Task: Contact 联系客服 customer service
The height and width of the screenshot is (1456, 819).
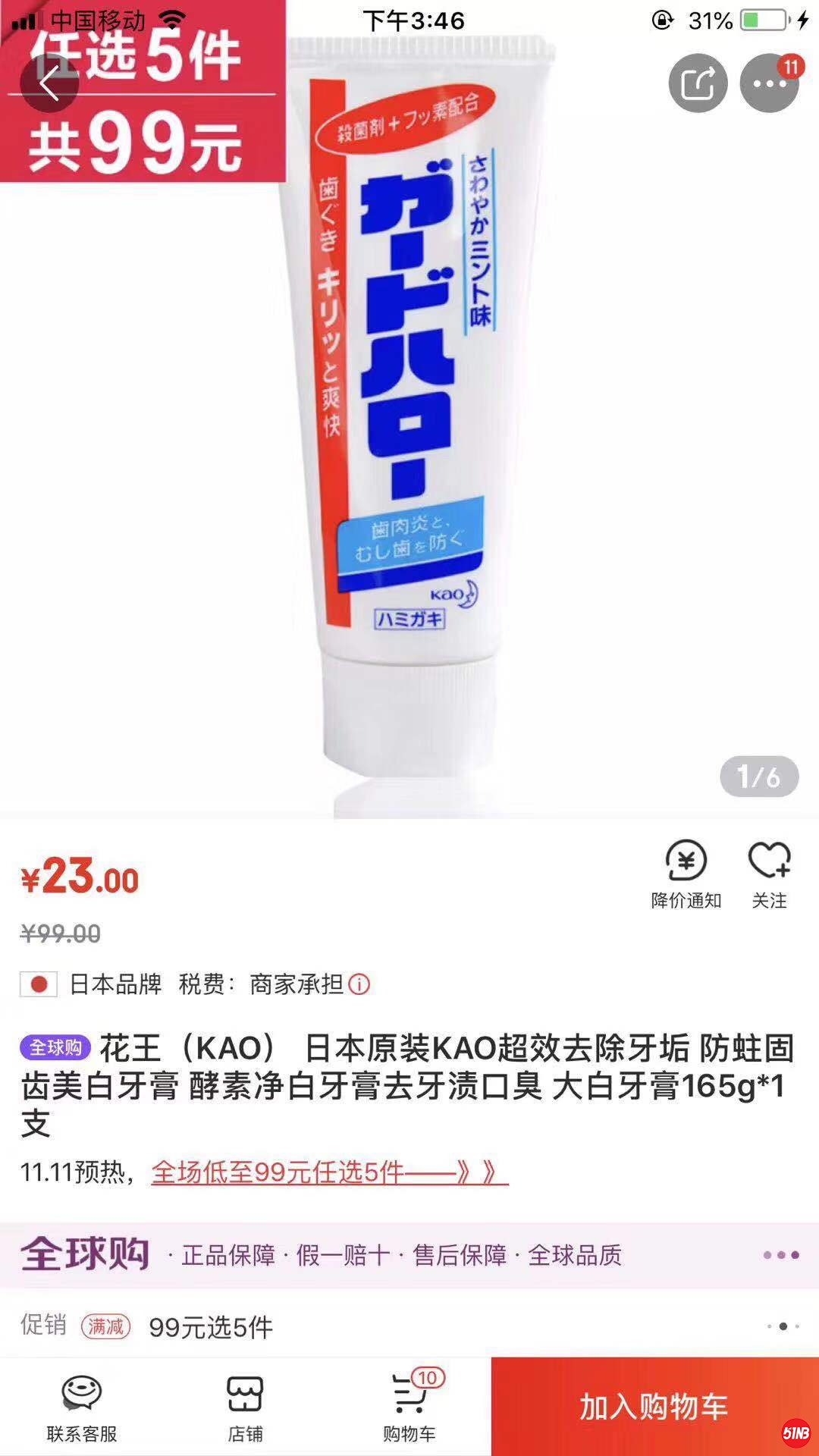Action: [x=82, y=1407]
